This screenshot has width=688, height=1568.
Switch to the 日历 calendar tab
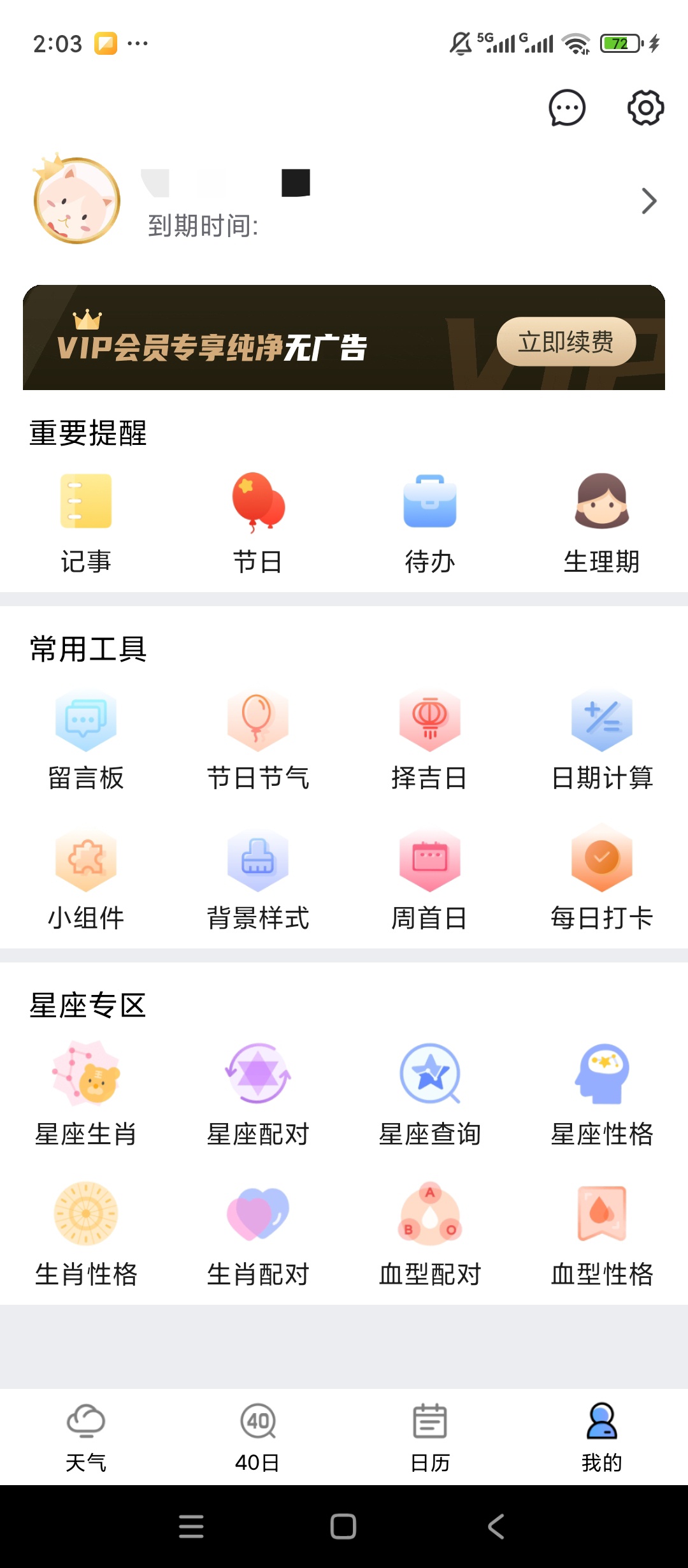[430, 1437]
